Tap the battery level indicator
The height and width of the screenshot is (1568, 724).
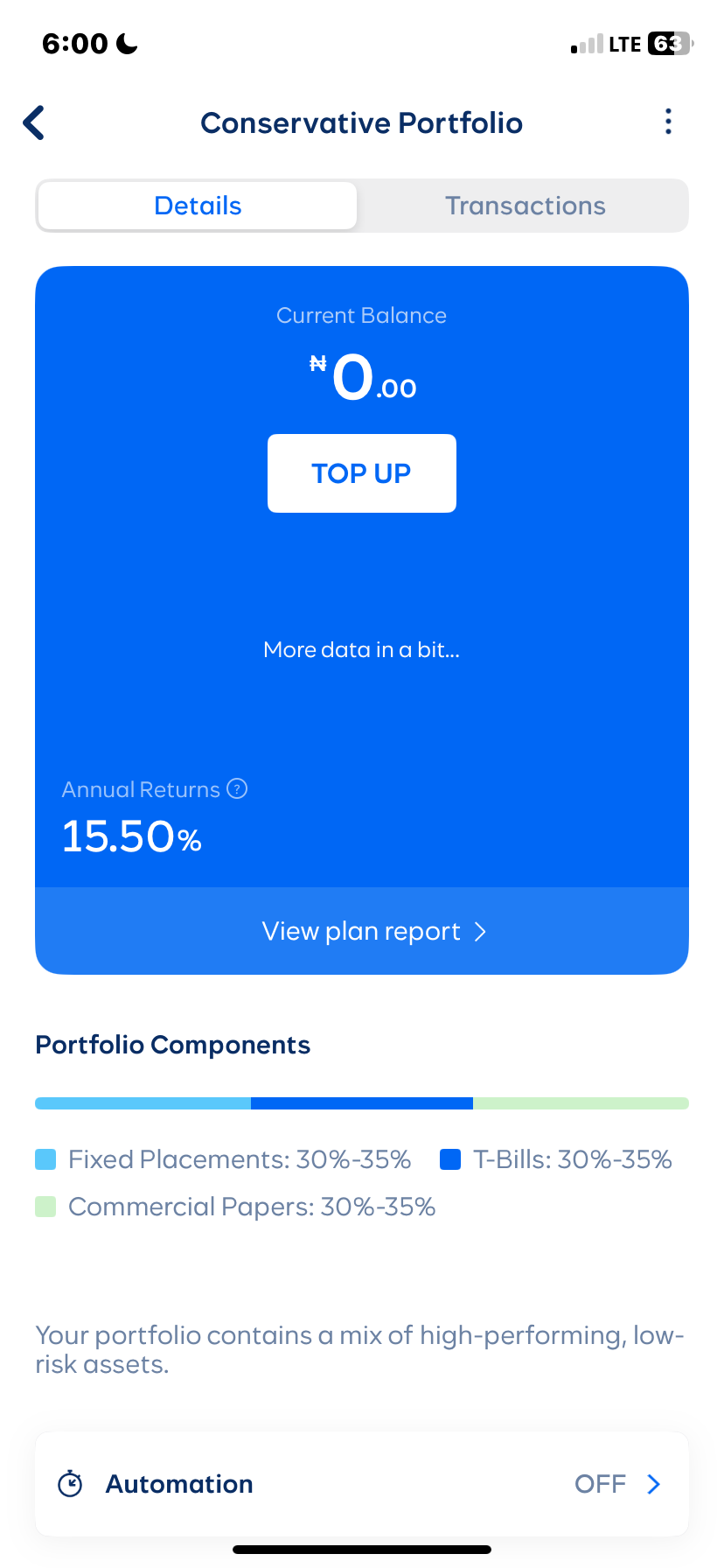pos(667,42)
